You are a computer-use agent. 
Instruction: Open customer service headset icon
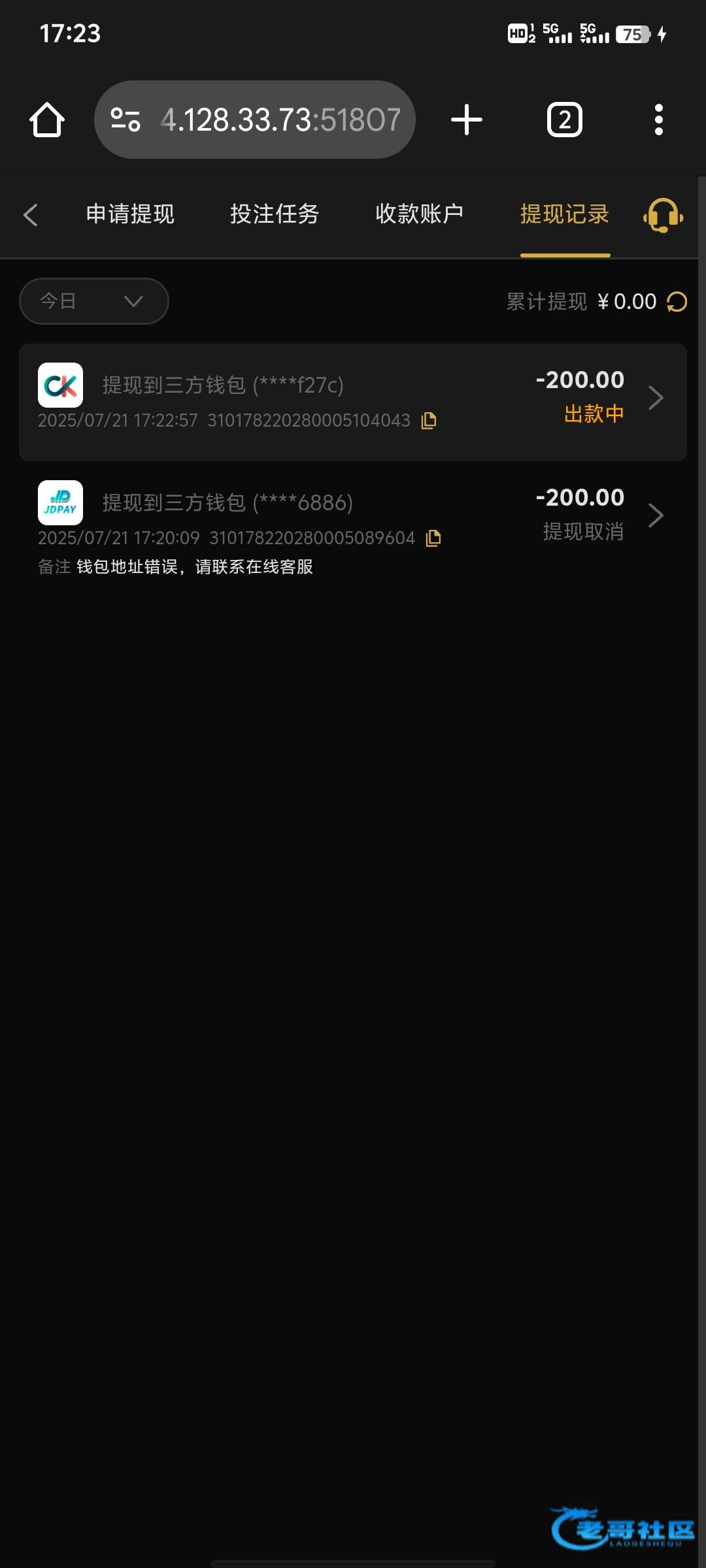(663, 216)
